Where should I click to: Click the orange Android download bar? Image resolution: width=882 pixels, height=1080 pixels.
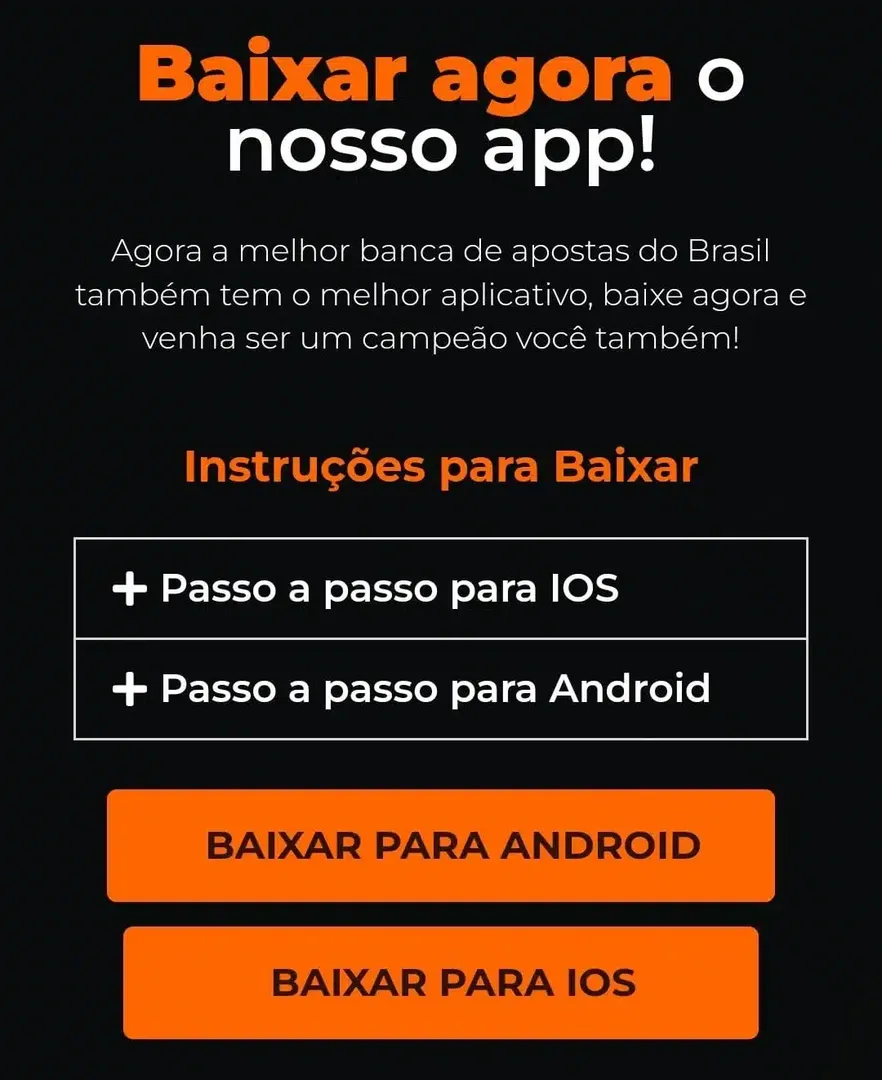pyautogui.click(x=441, y=845)
